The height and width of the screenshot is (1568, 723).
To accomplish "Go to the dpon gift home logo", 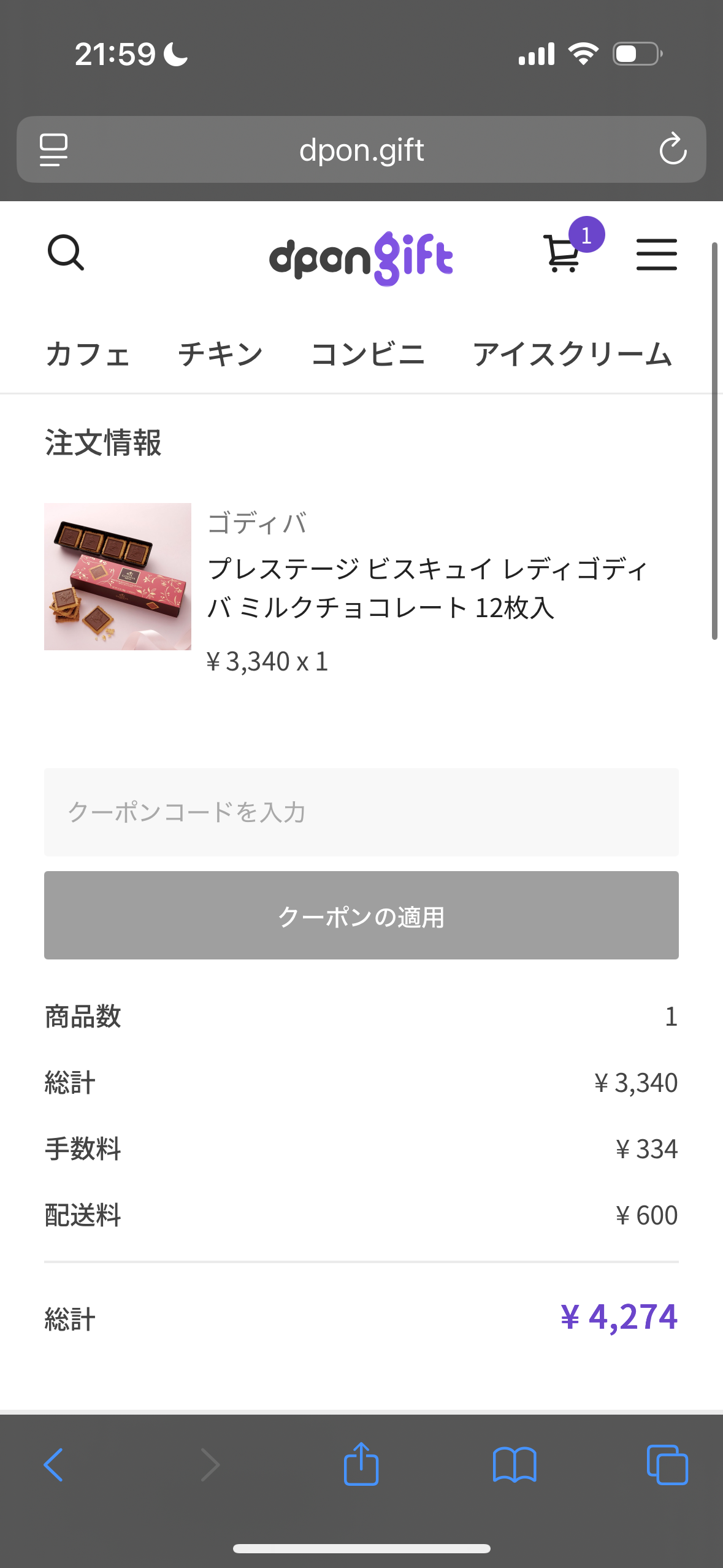I will tap(361, 258).
